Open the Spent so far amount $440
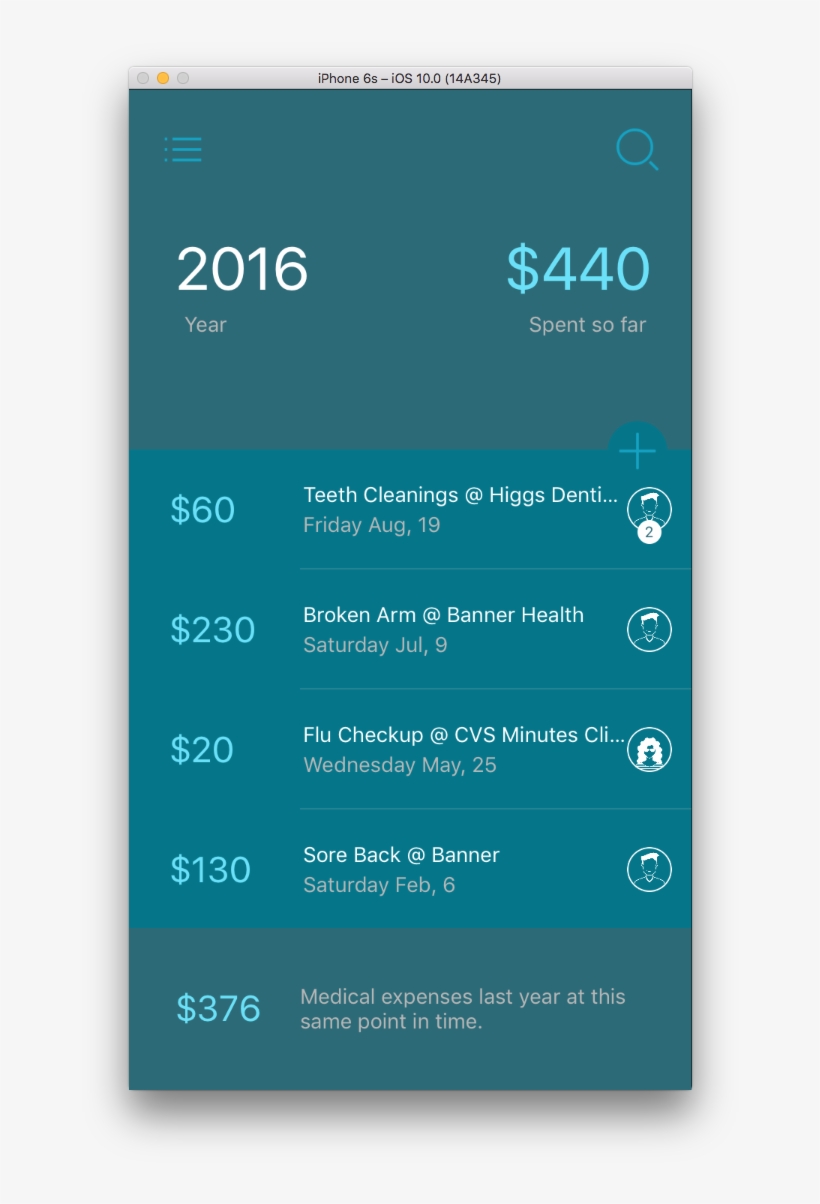820x1204 pixels. (577, 267)
